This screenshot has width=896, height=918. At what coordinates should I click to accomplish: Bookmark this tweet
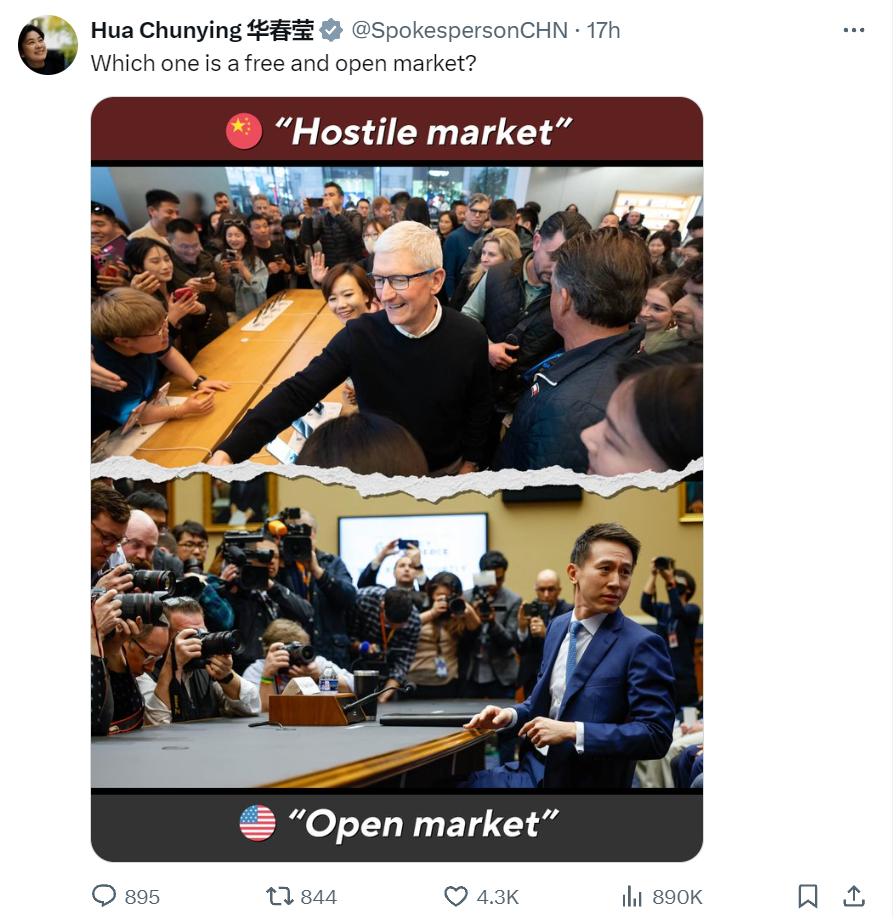point(808,896)
